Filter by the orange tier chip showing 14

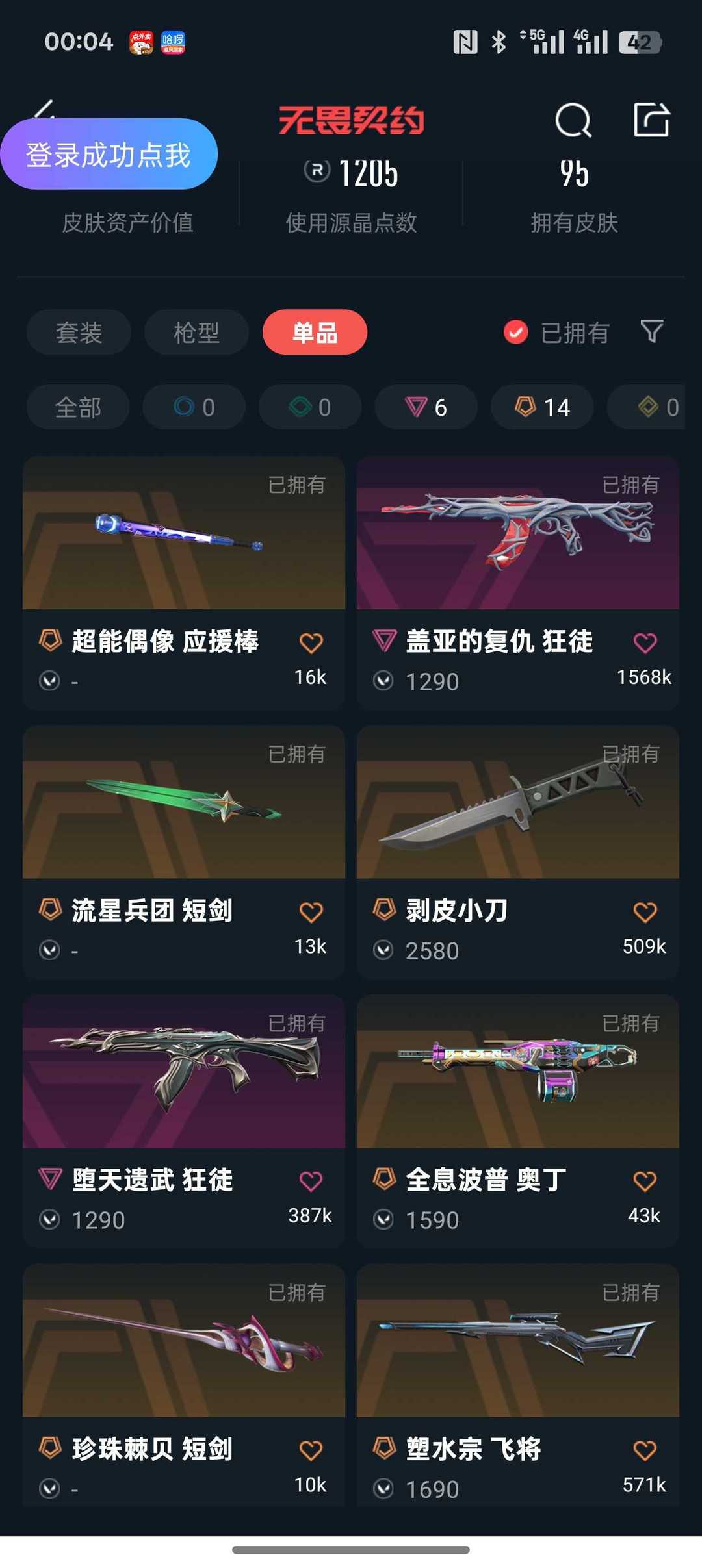click(x=542, y=407)
